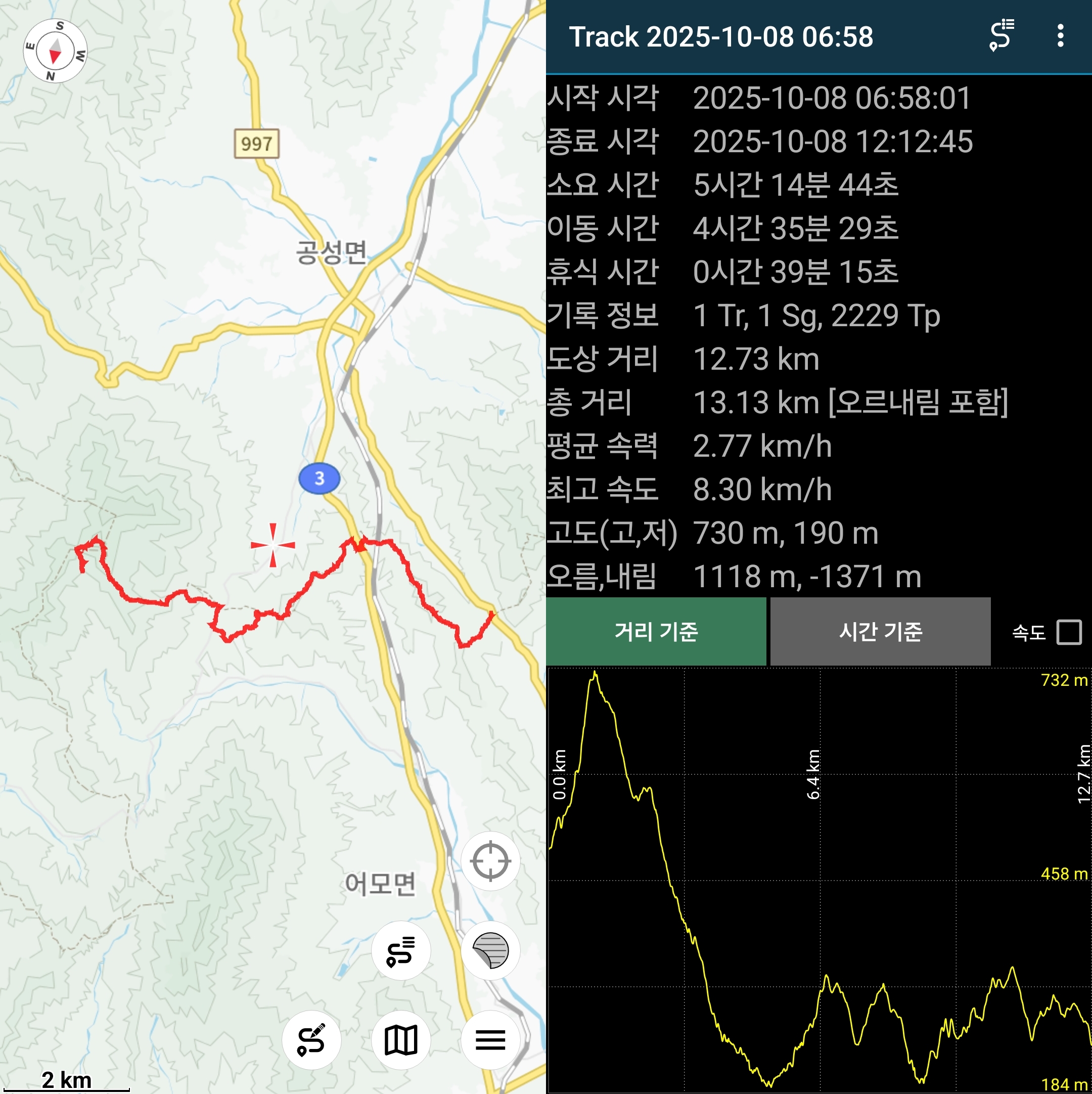
Task: Open the three-dot overflow menu
Action: (1060, 36)
